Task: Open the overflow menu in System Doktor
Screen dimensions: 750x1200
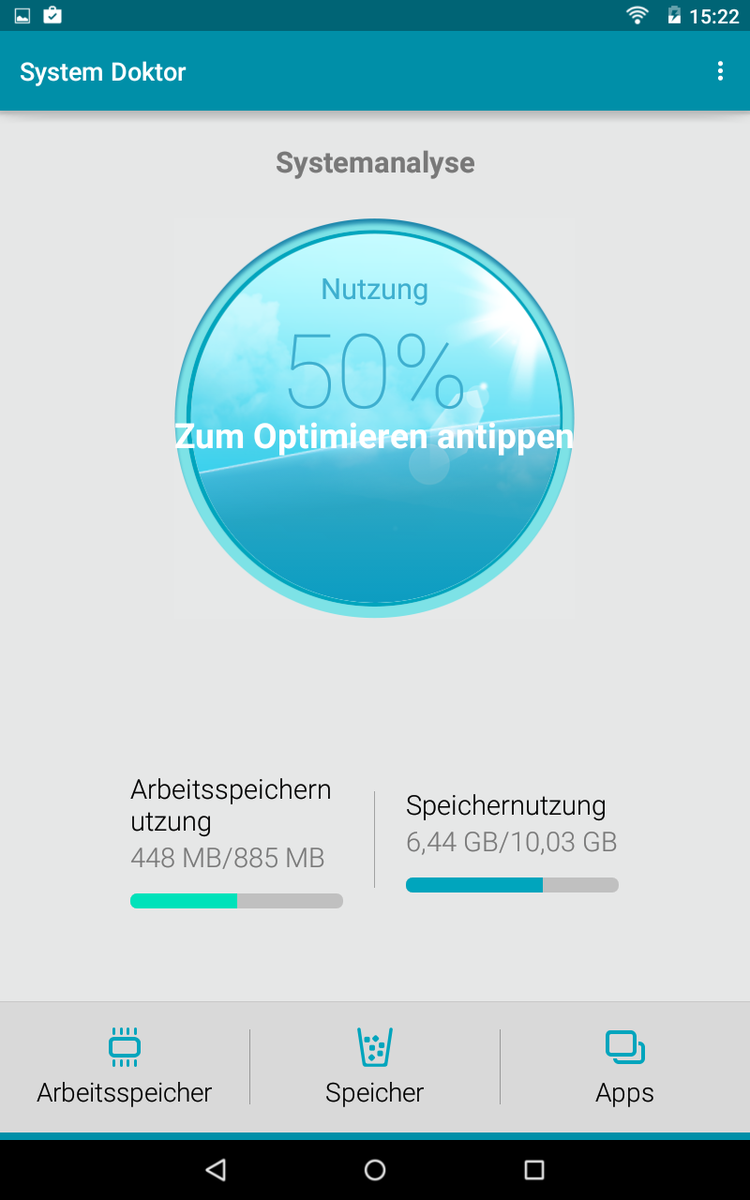Action: pos(720,71)
